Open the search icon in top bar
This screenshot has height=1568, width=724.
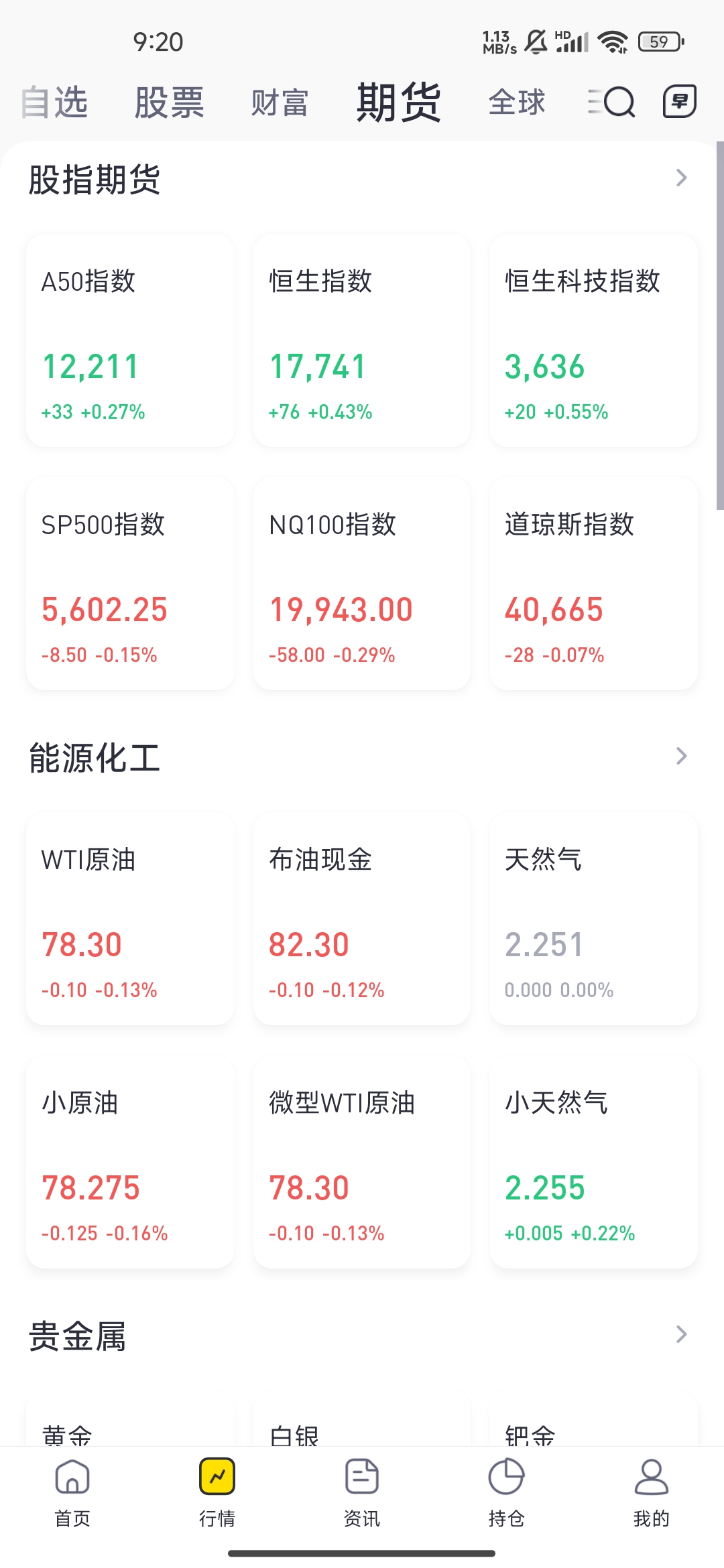click(x=611, y=103)
